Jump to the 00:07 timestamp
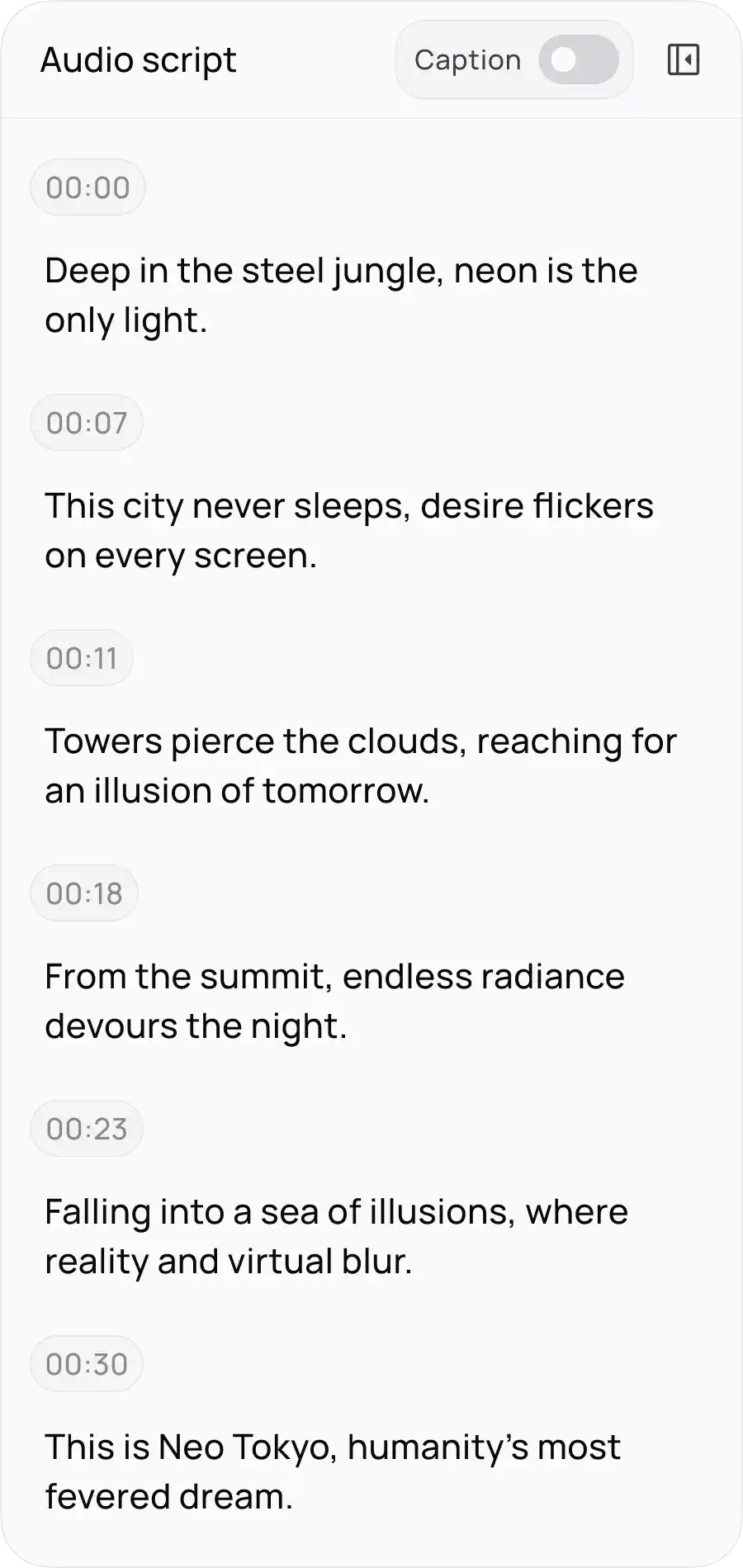Screen dimensions: 743x1568 pos(87,423)
